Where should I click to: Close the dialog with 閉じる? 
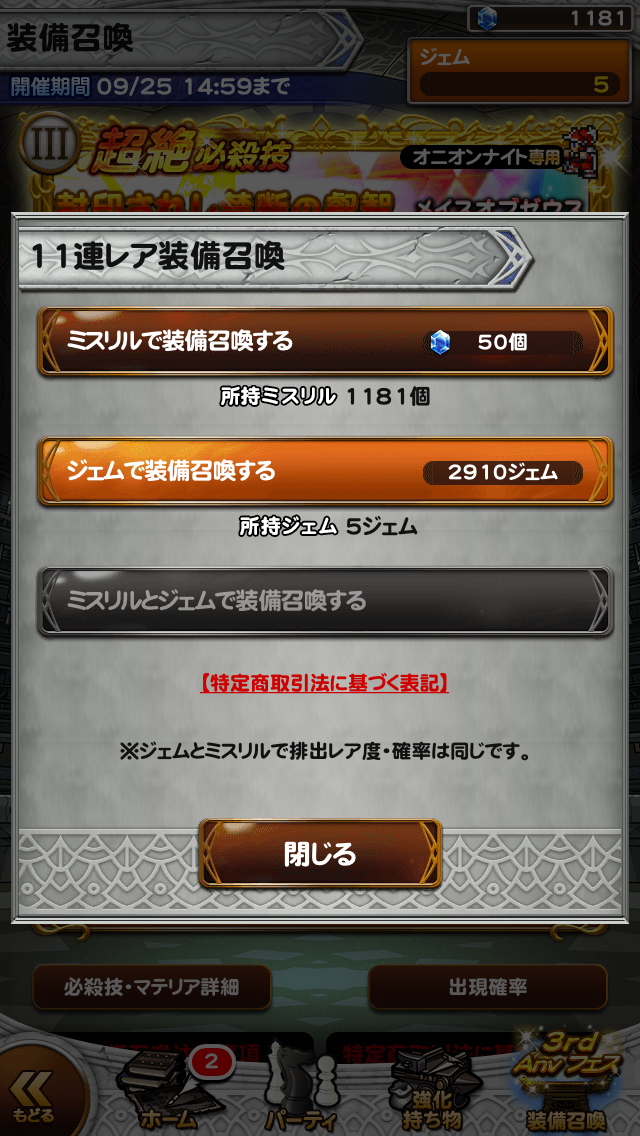320,854
